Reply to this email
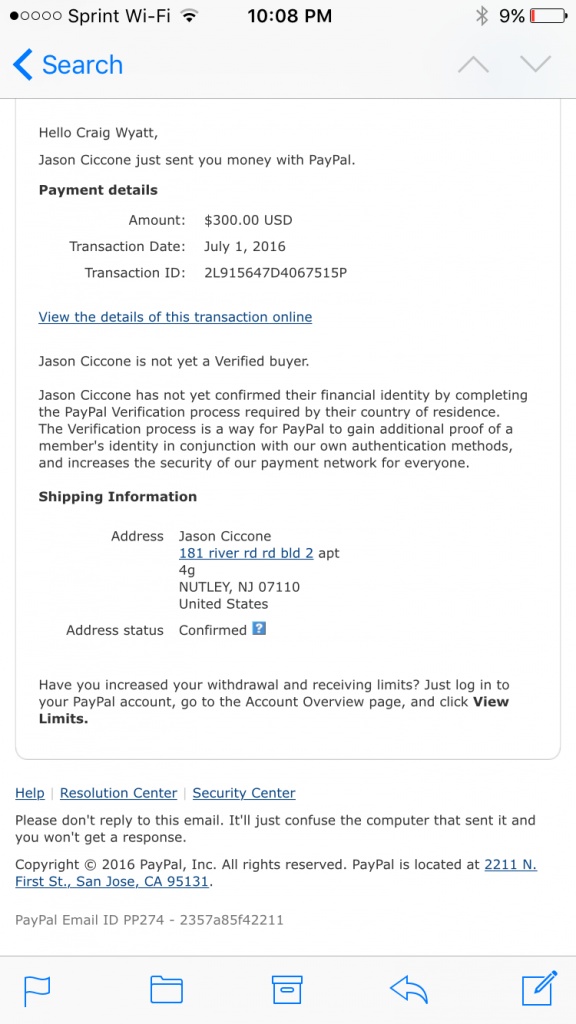The height and width of the screenshot is (1024, 576). pyautogui.click(x=409, y=990)
